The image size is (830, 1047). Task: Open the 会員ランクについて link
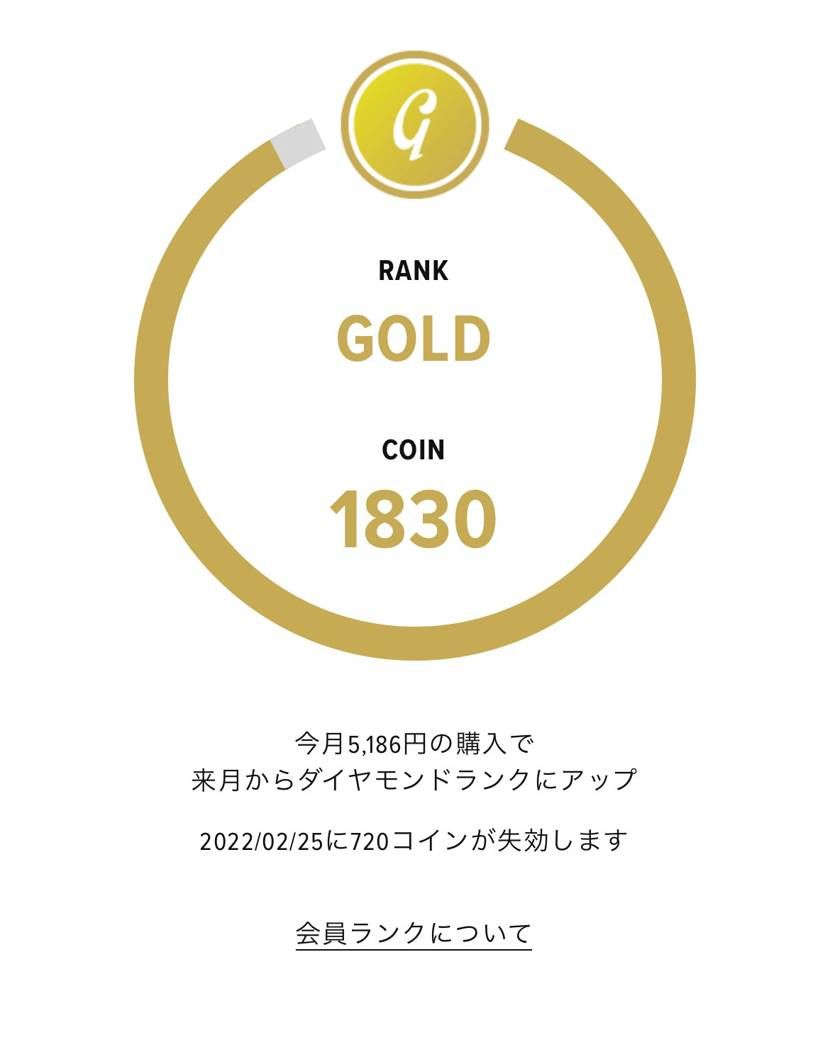point(413,934)
